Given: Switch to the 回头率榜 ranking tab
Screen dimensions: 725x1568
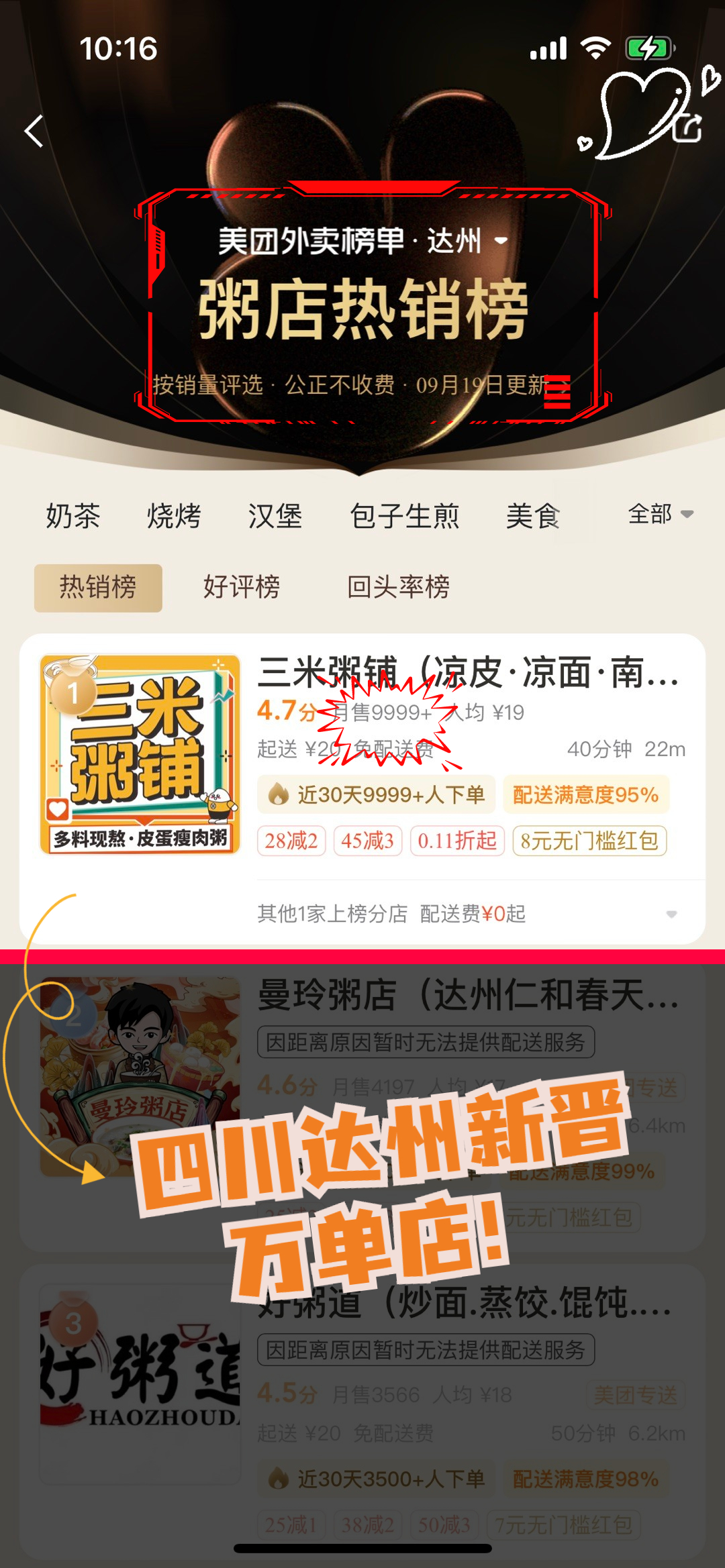Looking at the screenshot, I should point(398,588).
